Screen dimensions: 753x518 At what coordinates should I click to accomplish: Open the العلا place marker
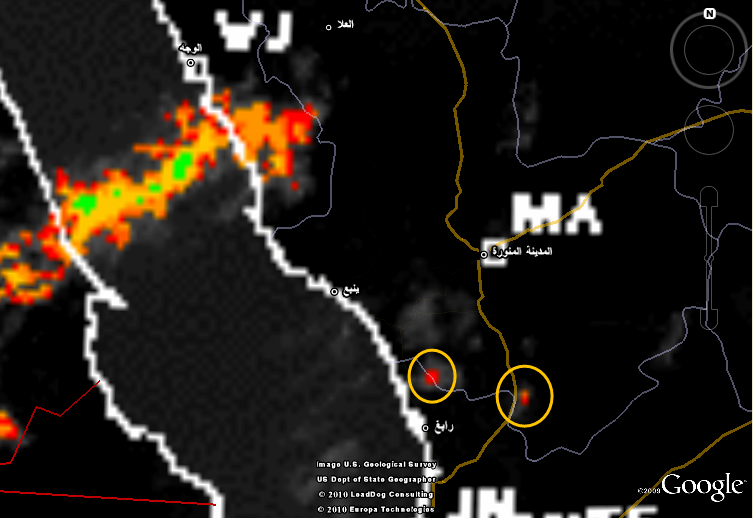[x=328, y=27]
